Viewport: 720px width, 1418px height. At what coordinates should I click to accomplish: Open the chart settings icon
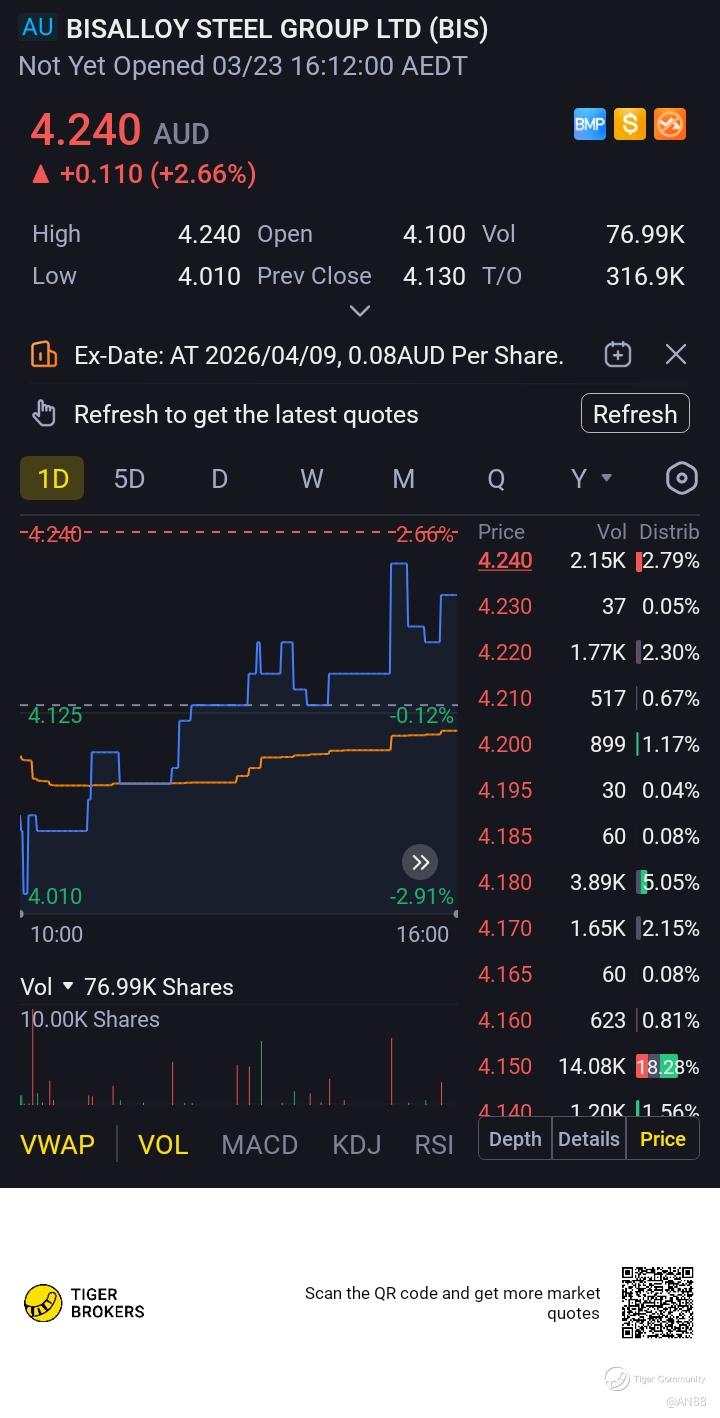click(681, 478)
